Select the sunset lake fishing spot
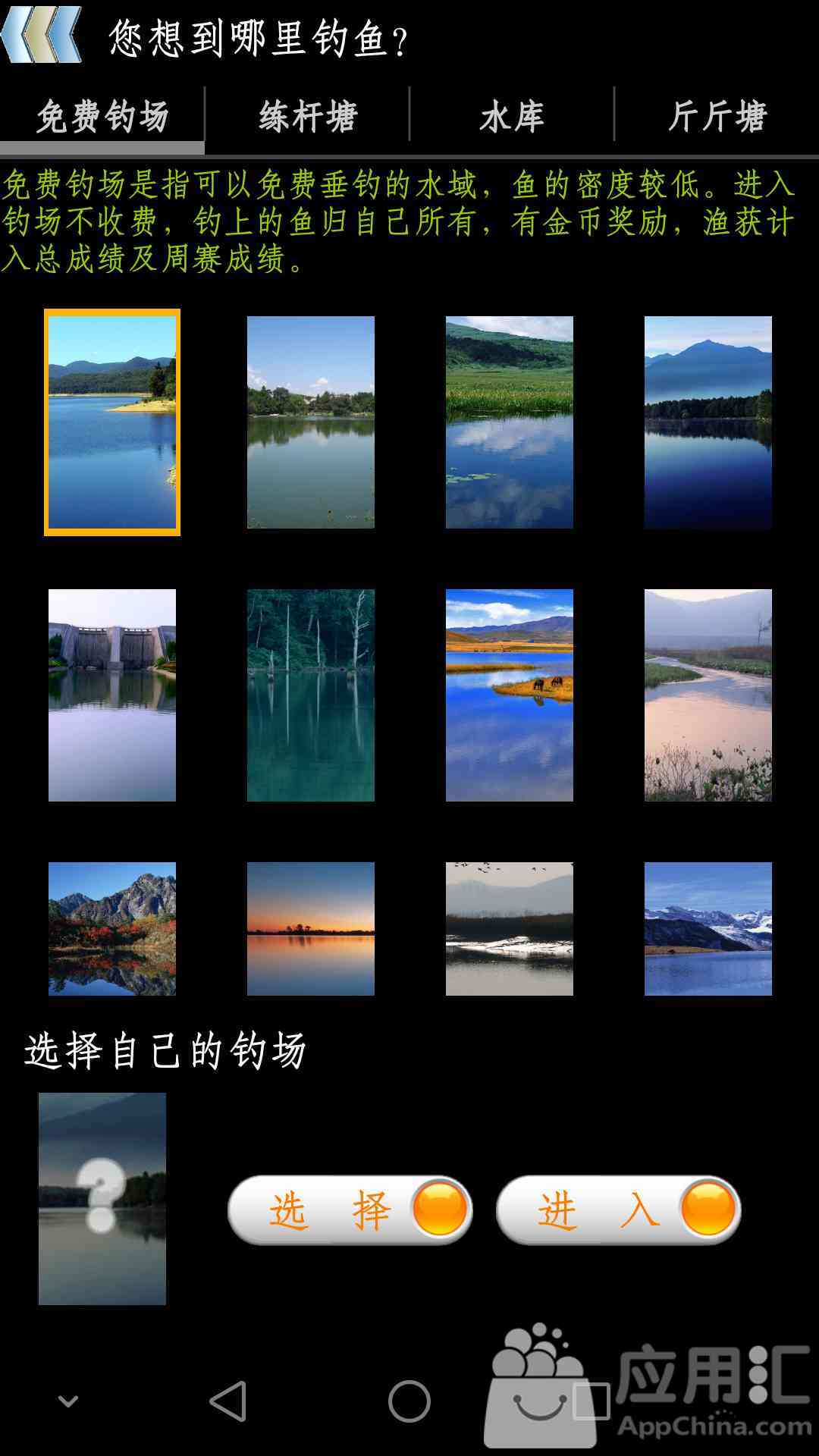This screenshot has width=819, height=1456. click(311, 929)
